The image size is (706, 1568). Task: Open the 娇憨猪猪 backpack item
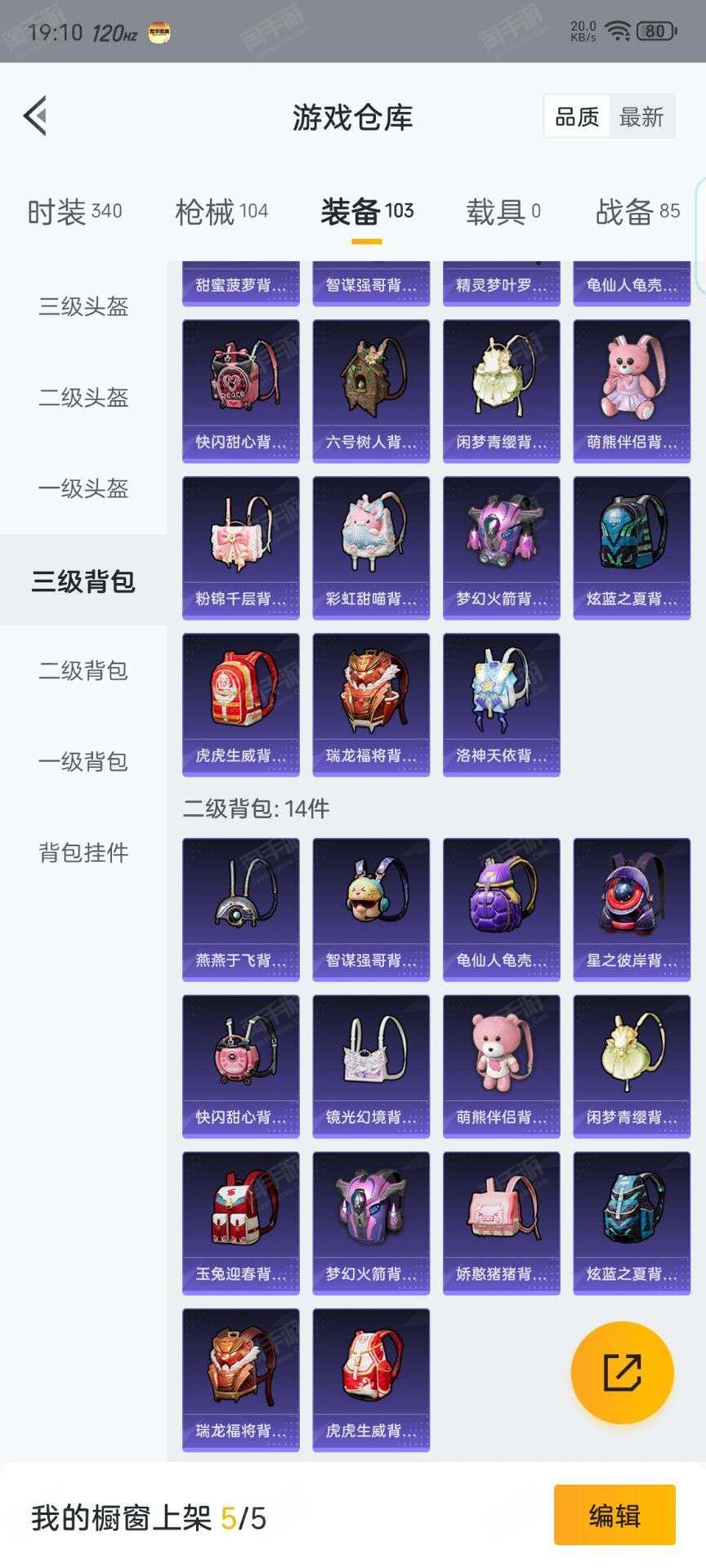point(502,1223)
